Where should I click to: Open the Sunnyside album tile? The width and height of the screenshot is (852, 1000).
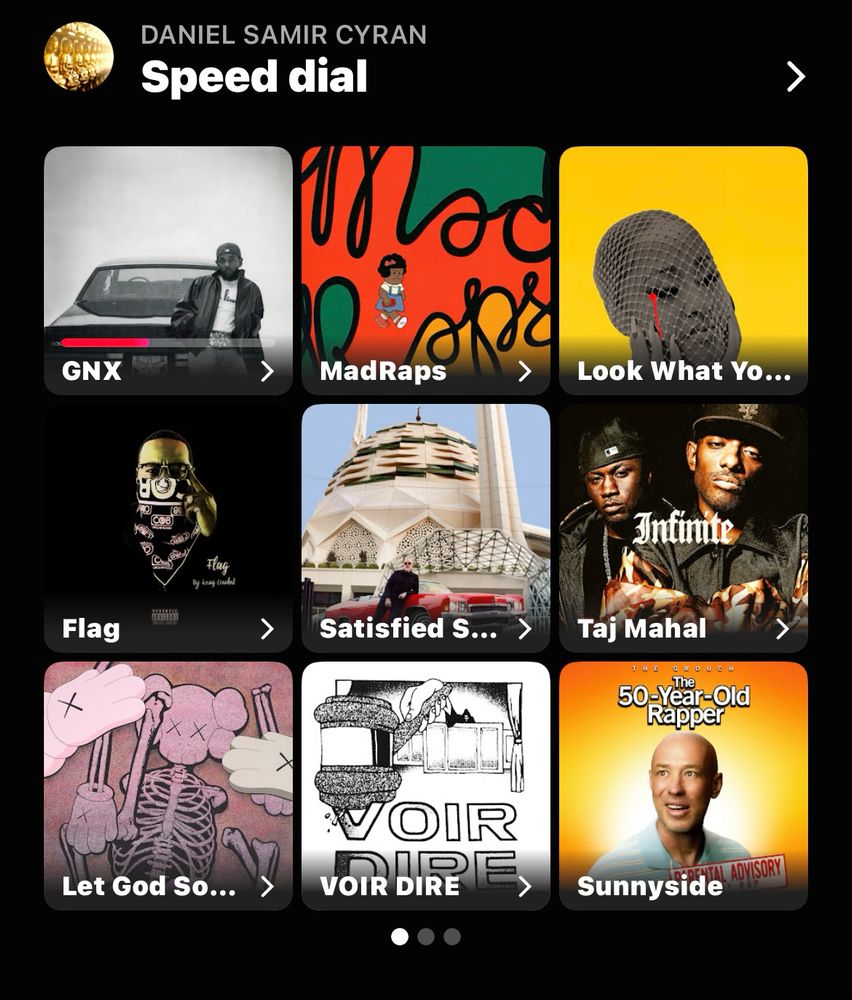click(683, 786)
